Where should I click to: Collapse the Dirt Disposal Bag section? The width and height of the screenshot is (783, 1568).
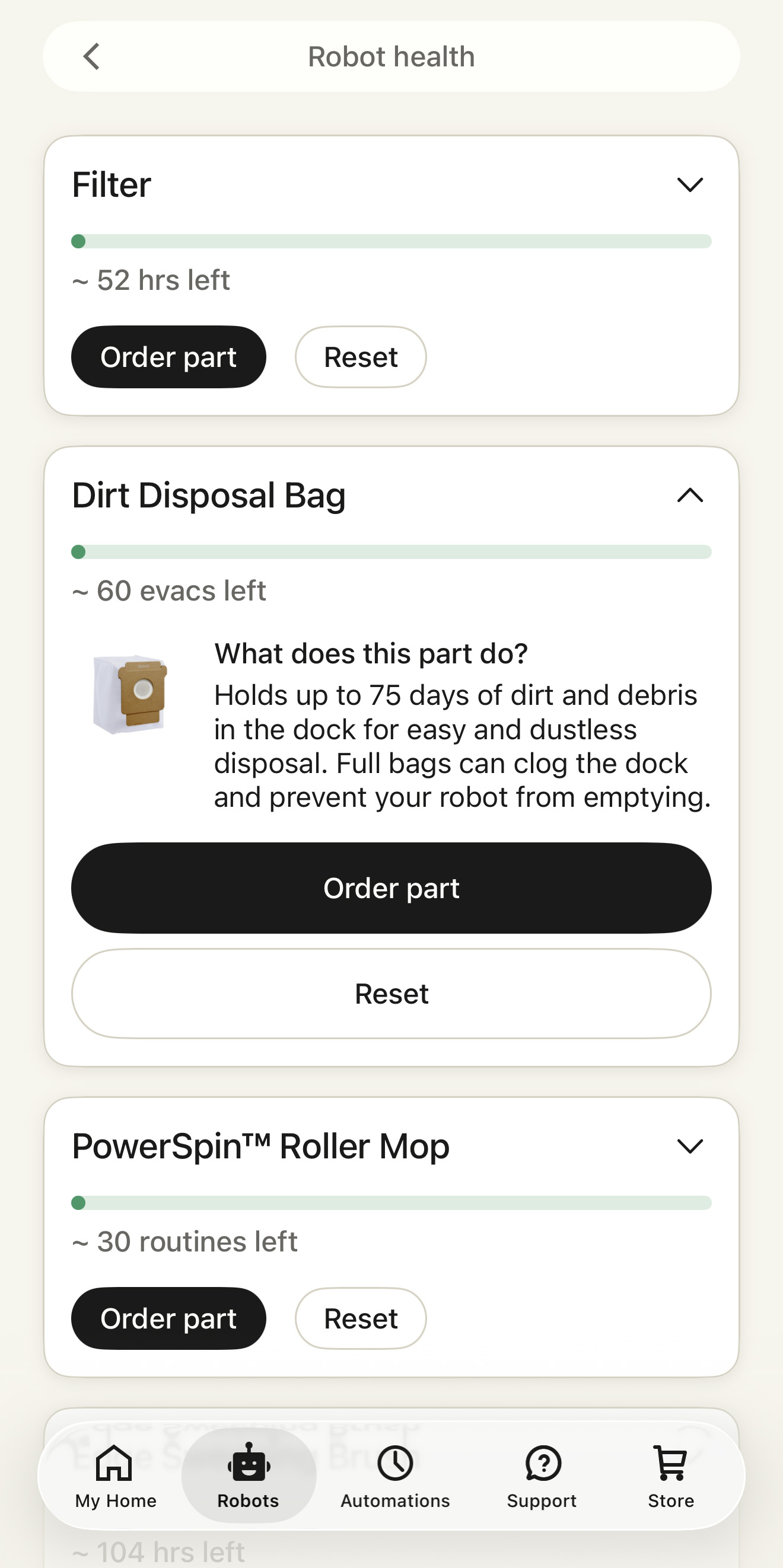click(x=690, y=496)
